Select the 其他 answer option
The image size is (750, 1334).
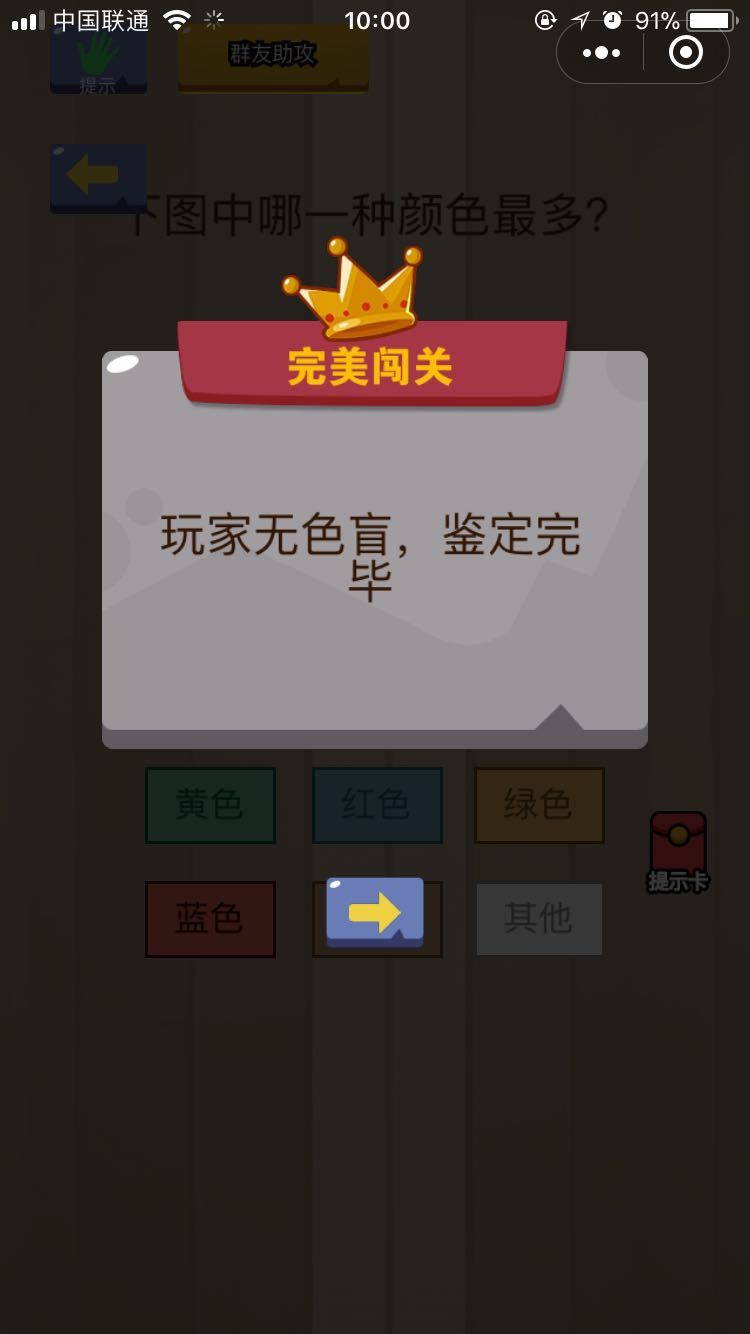coord(539,919)
